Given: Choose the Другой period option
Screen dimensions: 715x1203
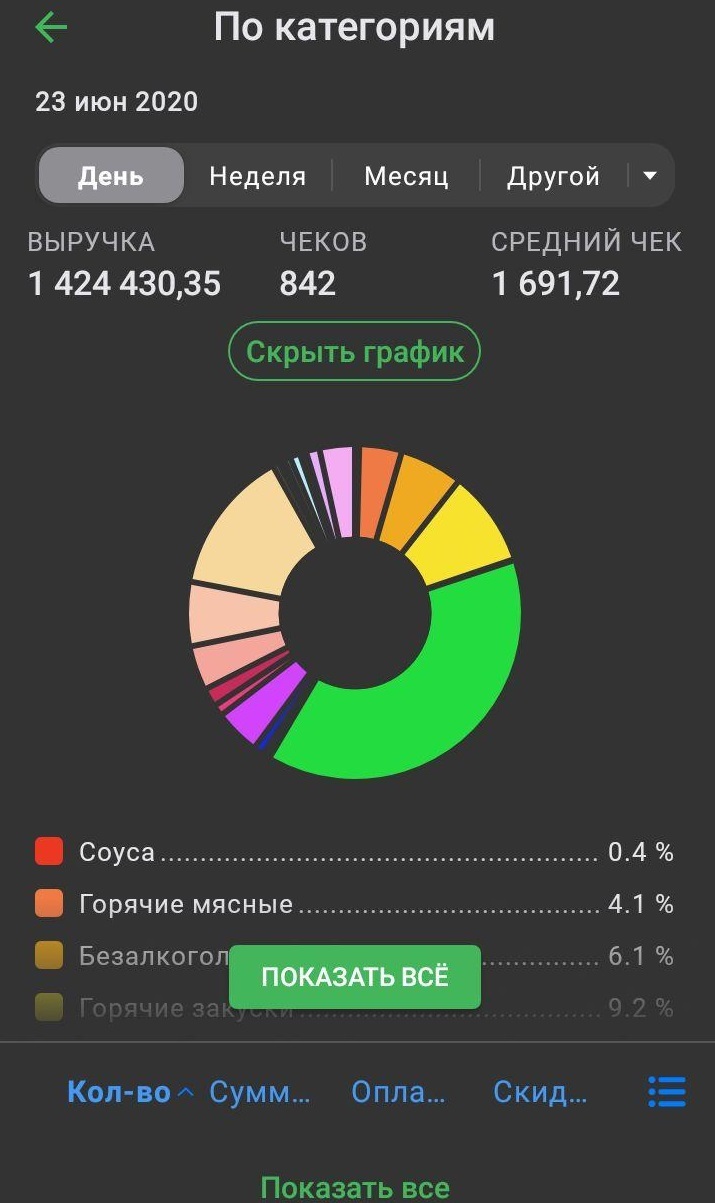Looking at the screenshot, I should tap(553, 177).
